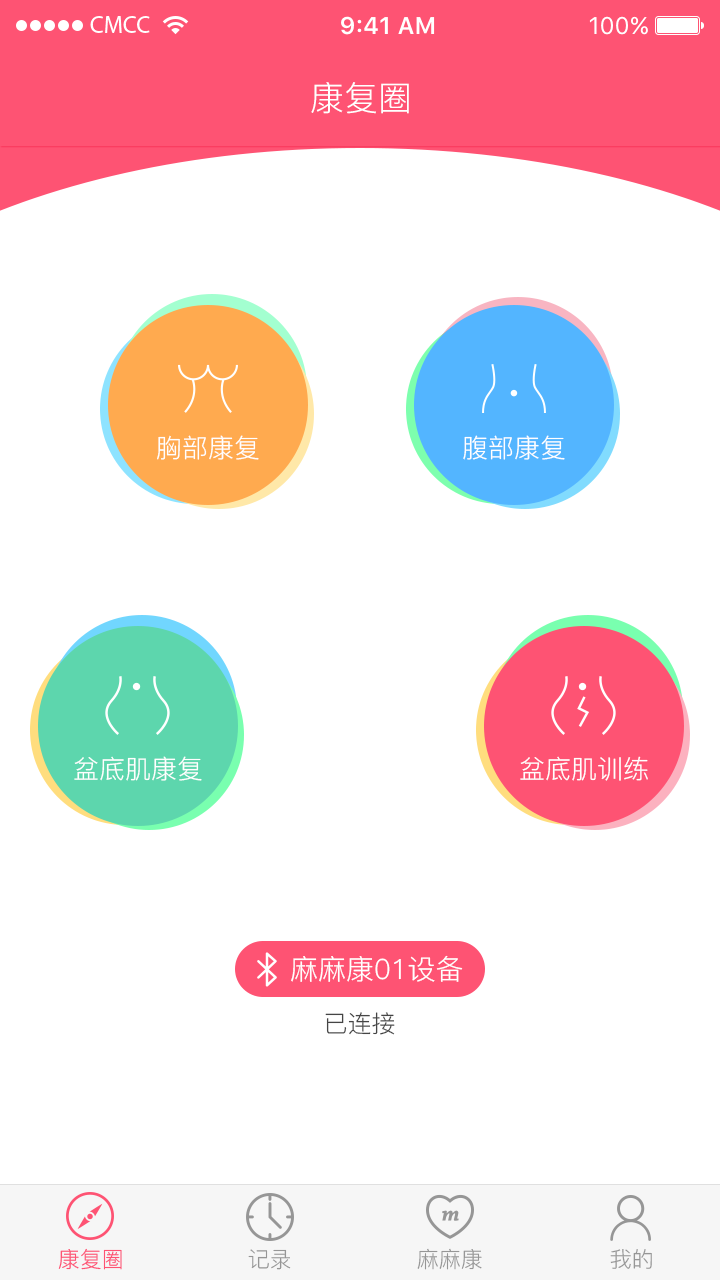The height and width of the screenshot is (1280, 720).
Task: Switch to the 康复圈 tab
Action: pyautogui.click(x=90, y=1232)
